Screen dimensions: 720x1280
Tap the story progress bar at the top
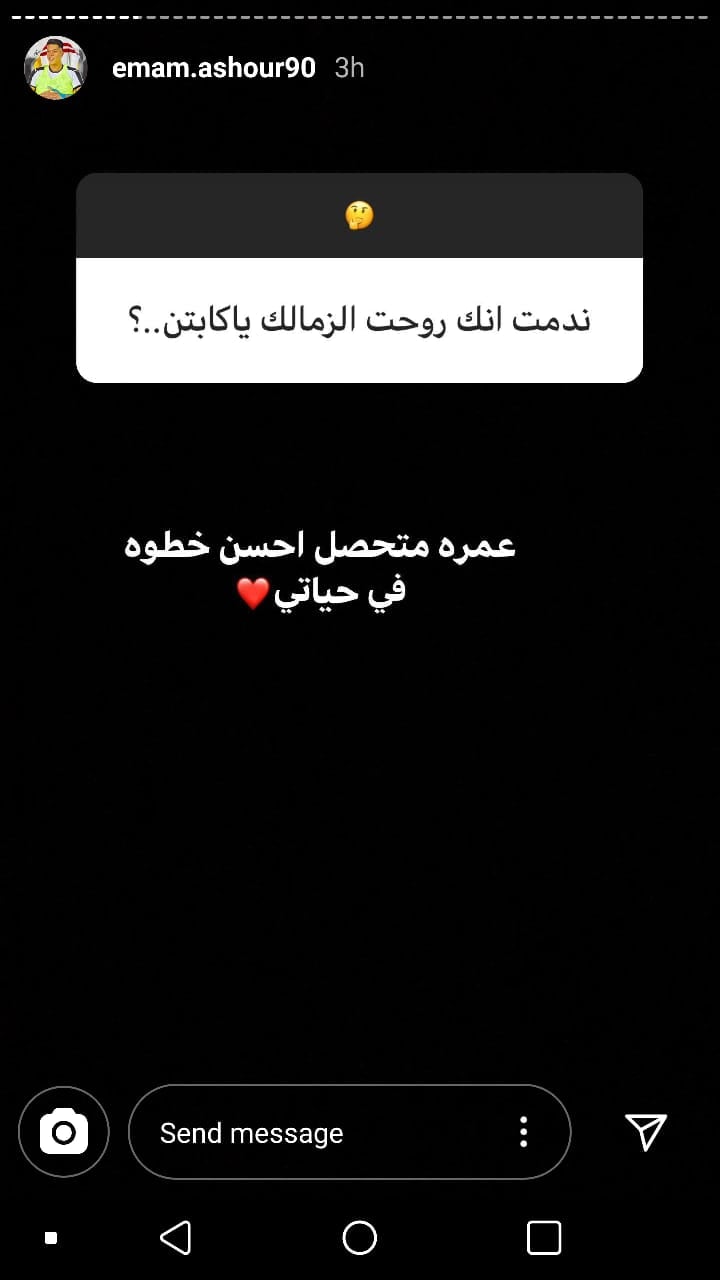point(360,15)
